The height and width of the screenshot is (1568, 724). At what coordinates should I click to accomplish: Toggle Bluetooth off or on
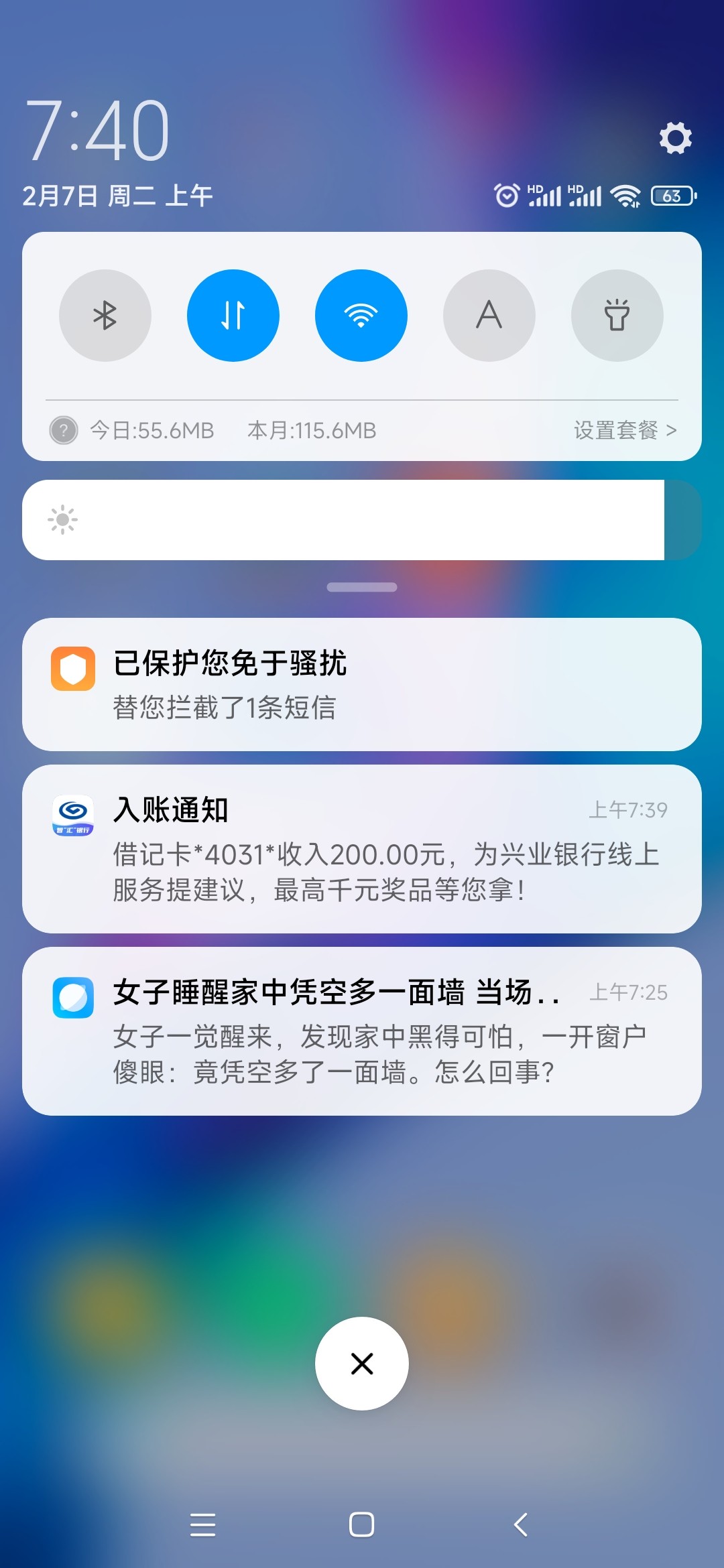(x=105, y=315)
